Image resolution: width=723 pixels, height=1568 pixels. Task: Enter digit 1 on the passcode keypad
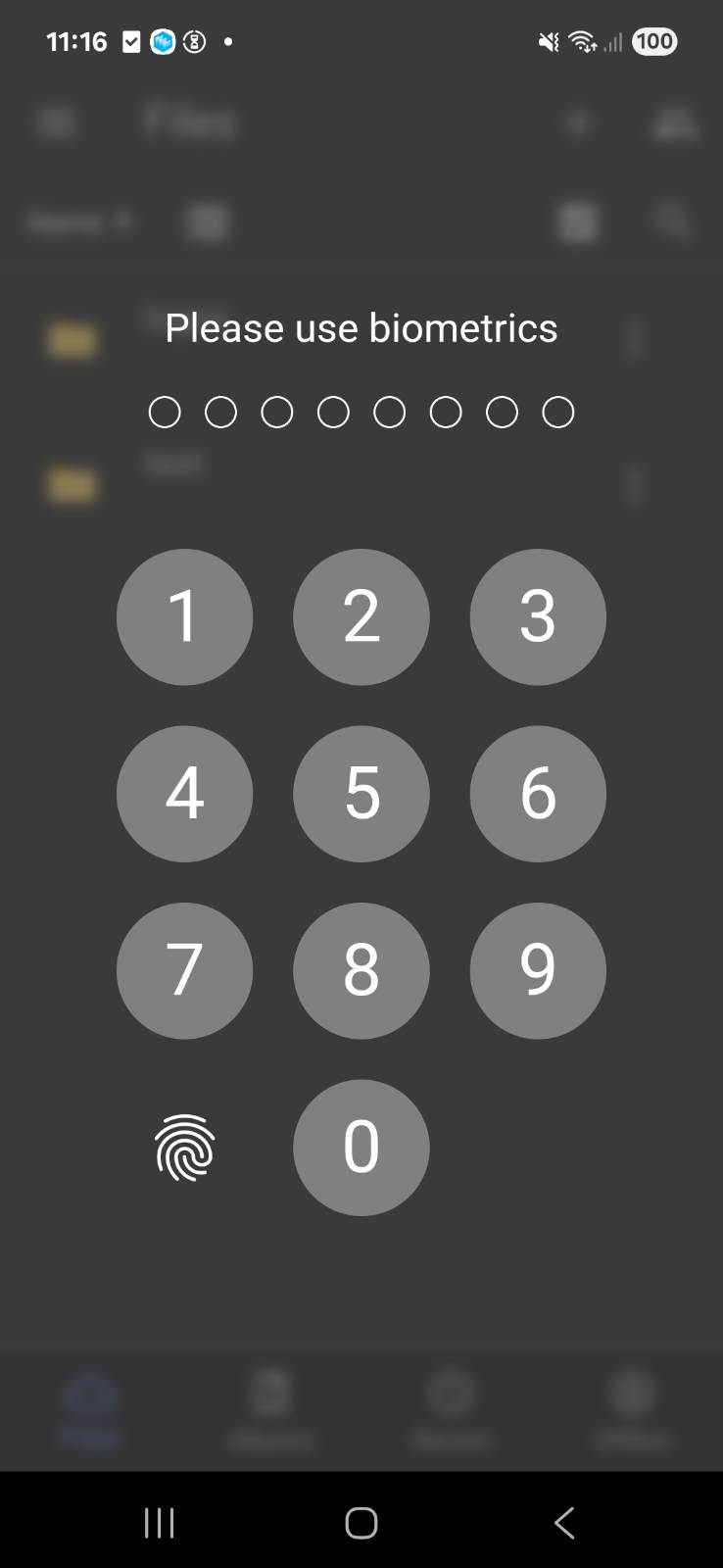[184, 616]
